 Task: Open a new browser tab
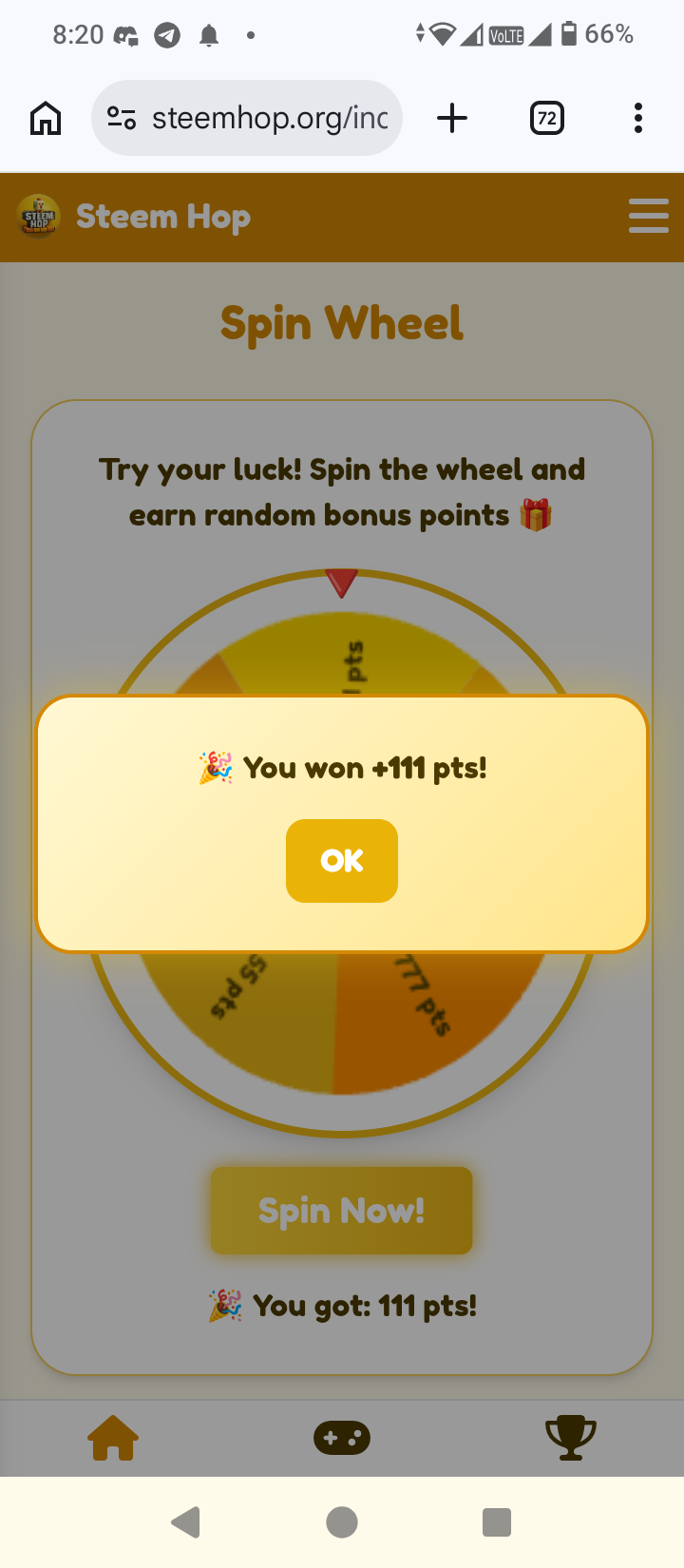[x=452, y=118]
